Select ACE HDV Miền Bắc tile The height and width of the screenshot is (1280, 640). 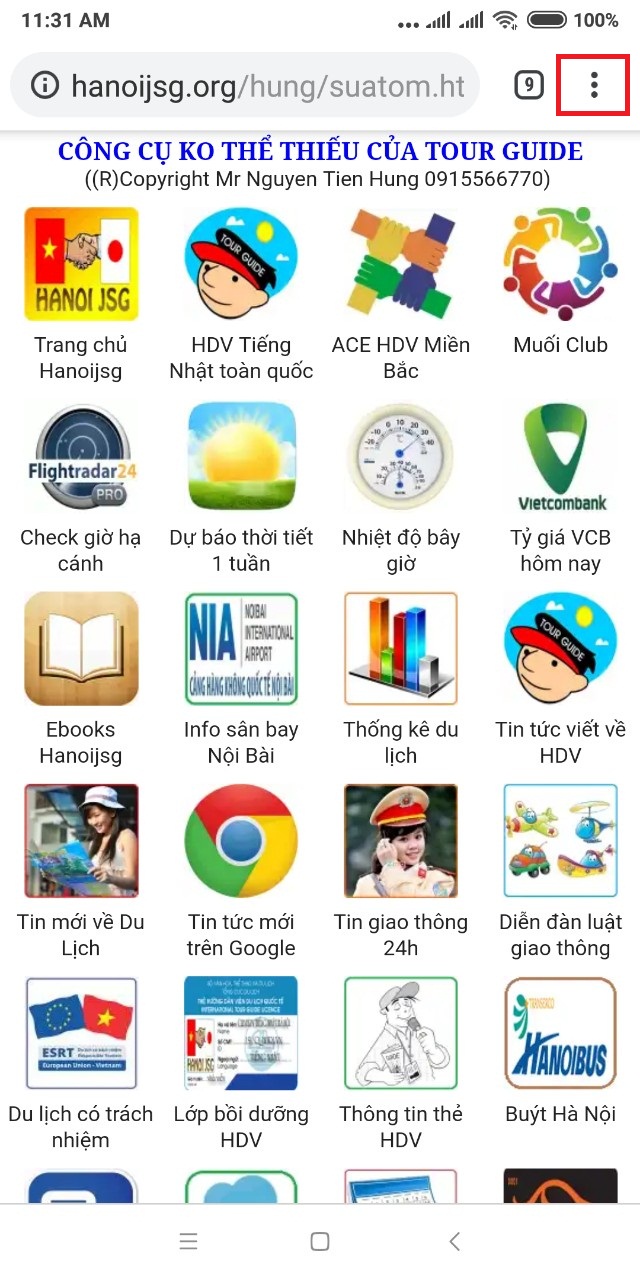[x=400, y=264]
